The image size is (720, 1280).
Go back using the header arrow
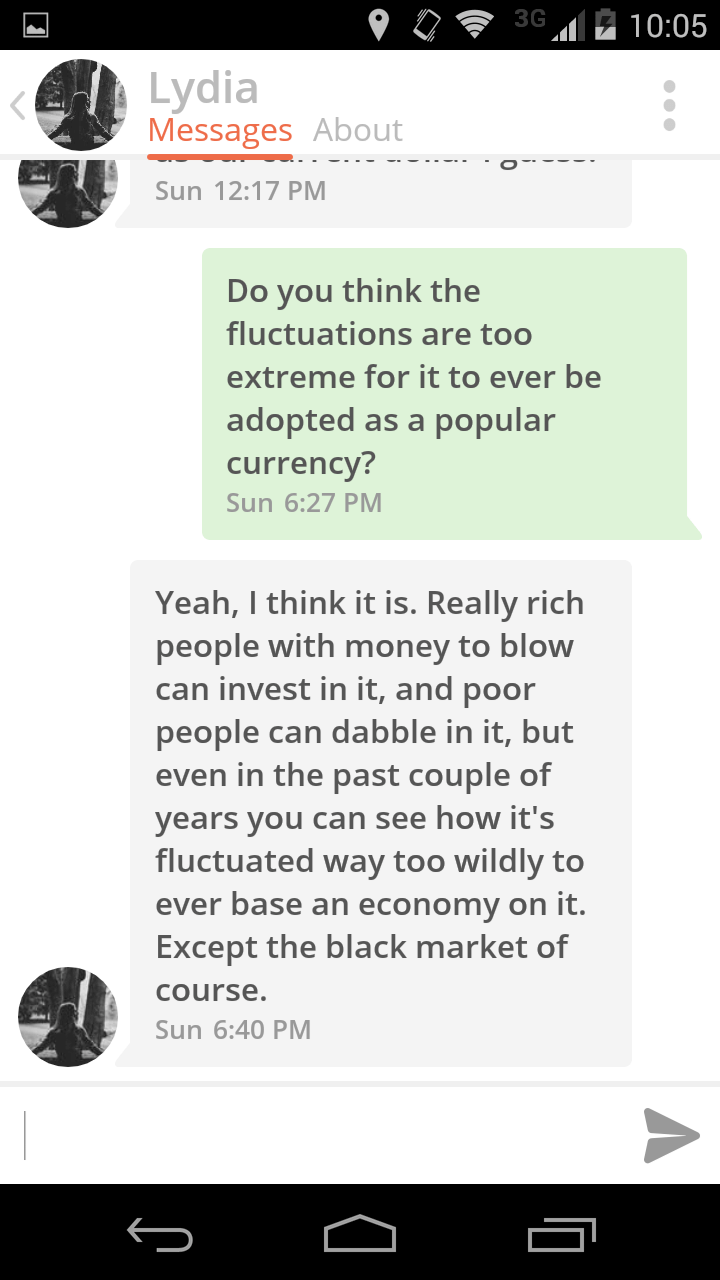[x=17, y=105]
